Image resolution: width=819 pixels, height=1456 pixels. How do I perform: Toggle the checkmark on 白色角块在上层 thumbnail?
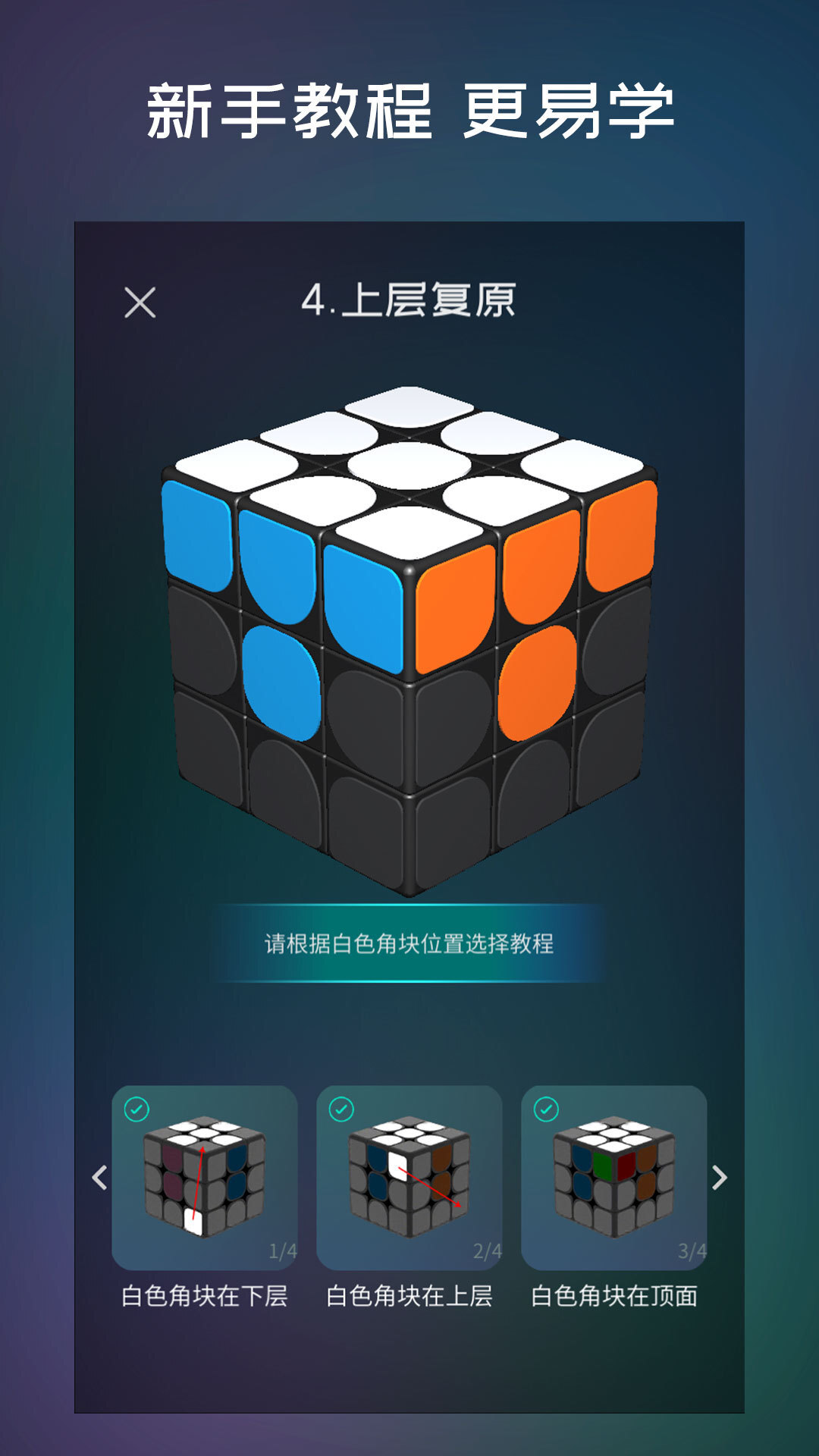(x=340, y=1109)
